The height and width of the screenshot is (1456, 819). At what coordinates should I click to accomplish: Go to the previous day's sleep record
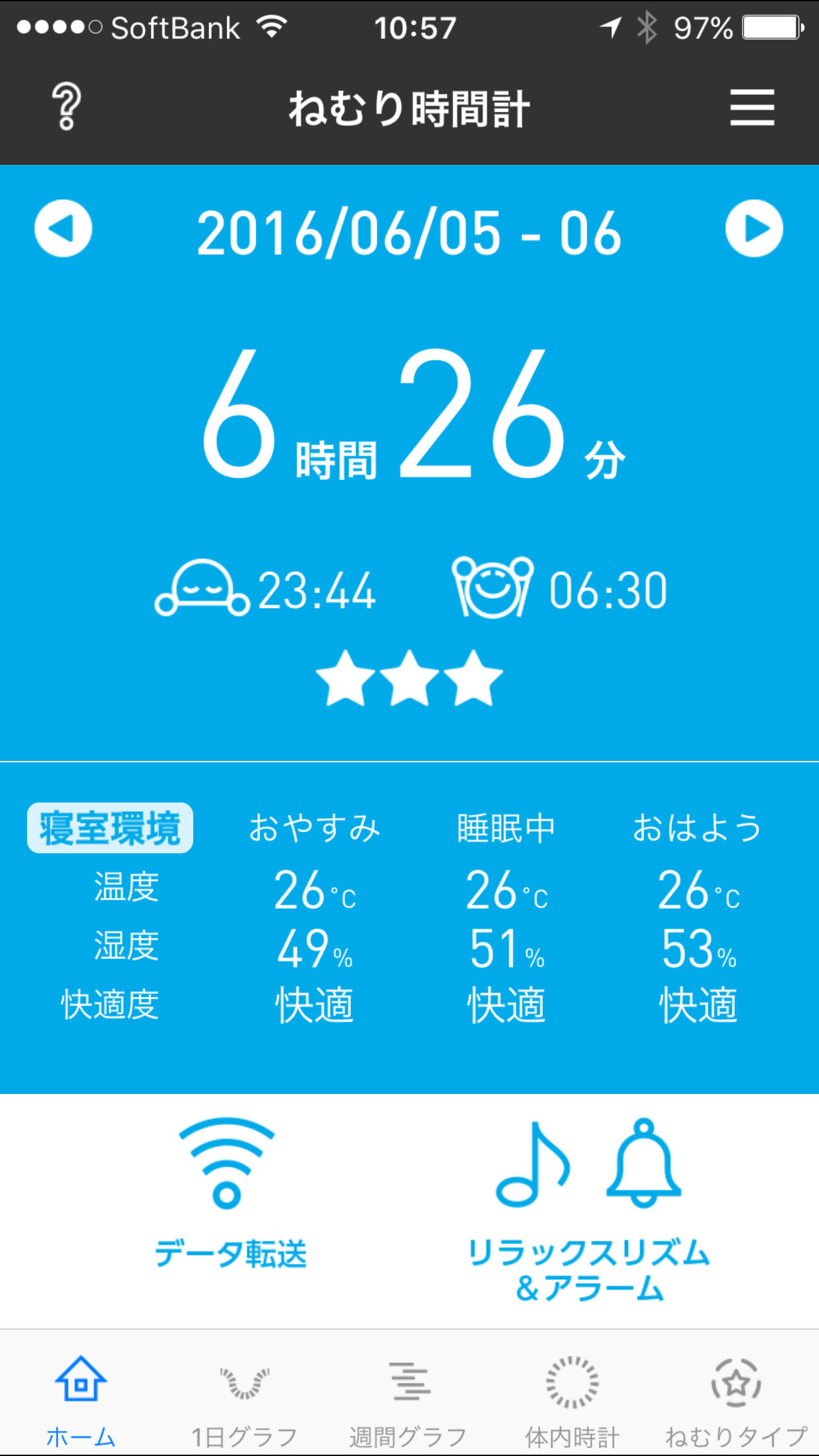(x=63, y=229)
